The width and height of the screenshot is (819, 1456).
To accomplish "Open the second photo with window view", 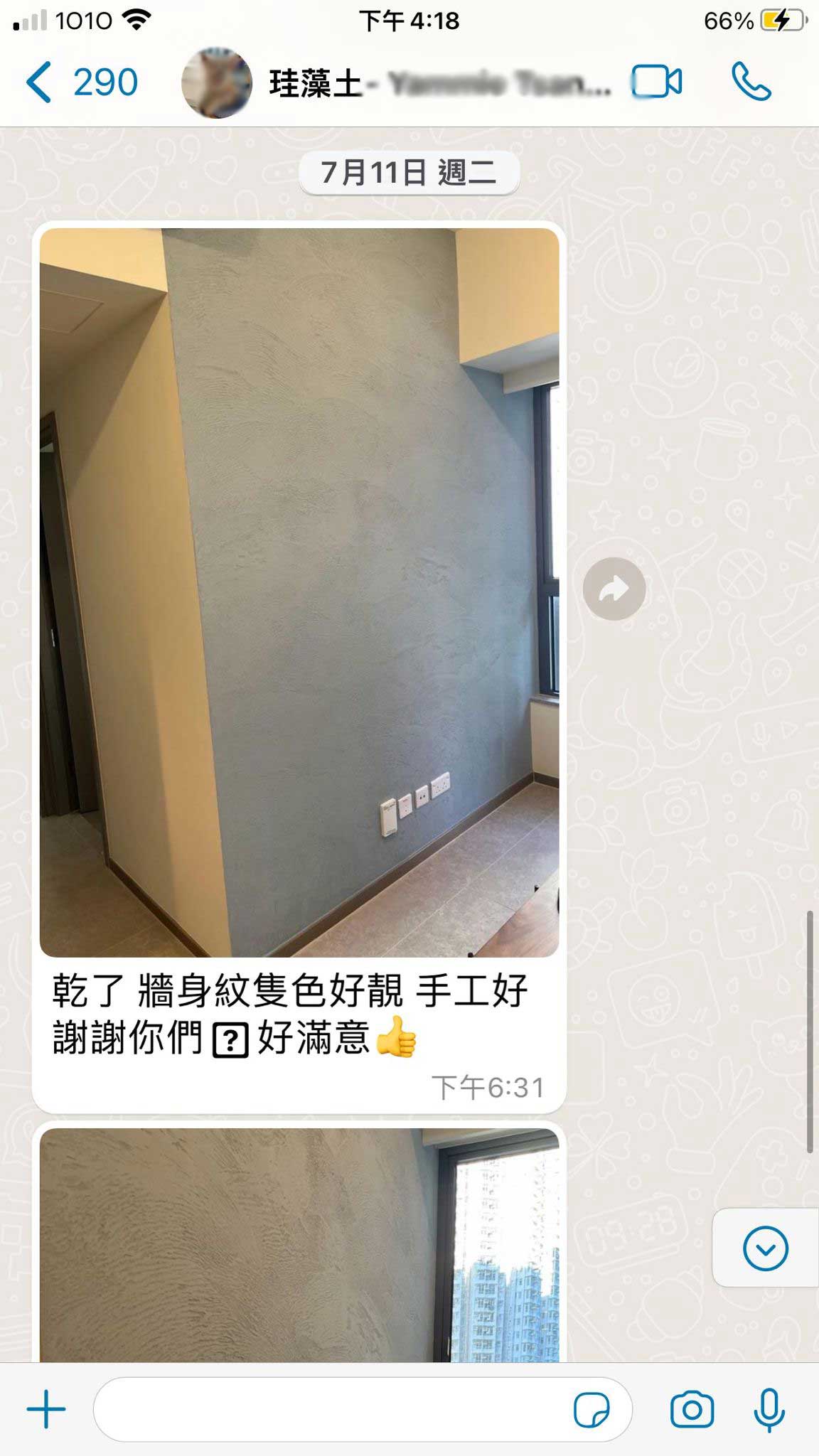I will pyautogui.click(x=299, y=1245).
